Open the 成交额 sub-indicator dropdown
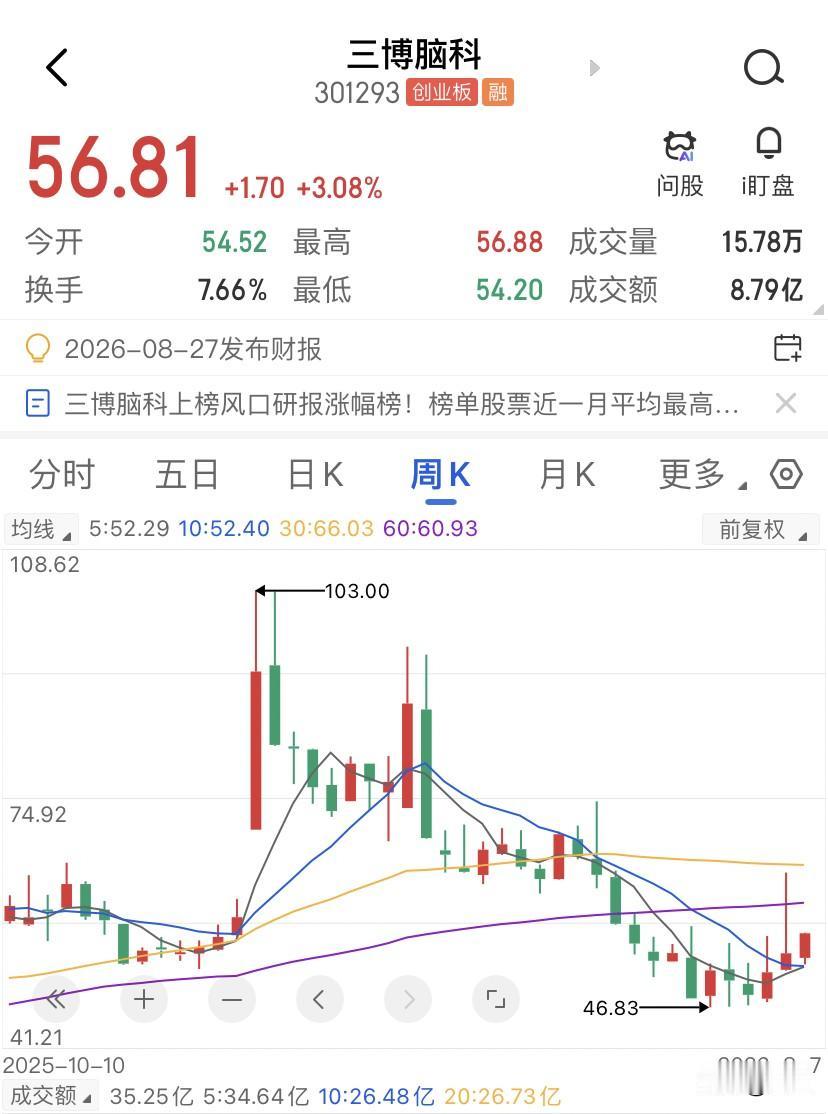 pos(50,1096)
